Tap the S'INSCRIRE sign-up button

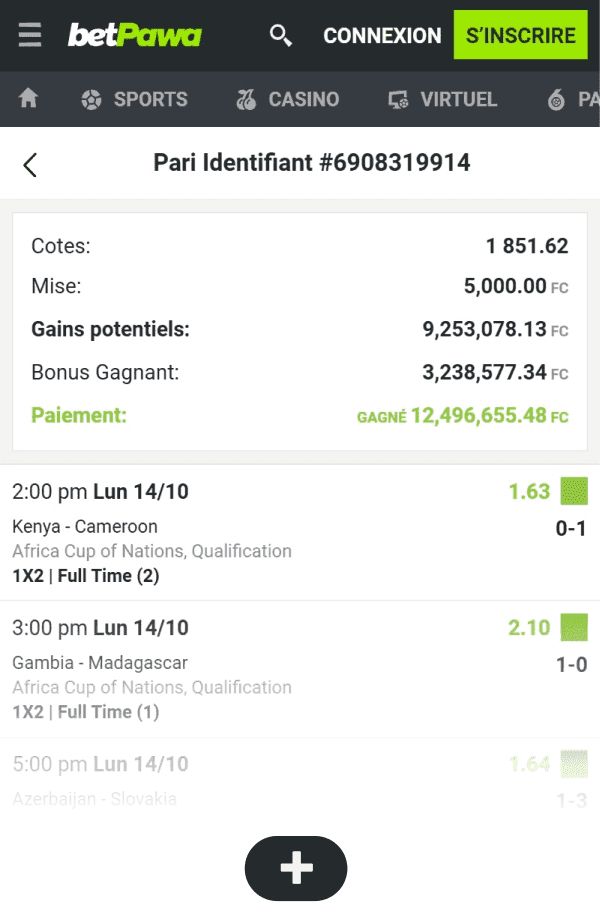[520, 36]
